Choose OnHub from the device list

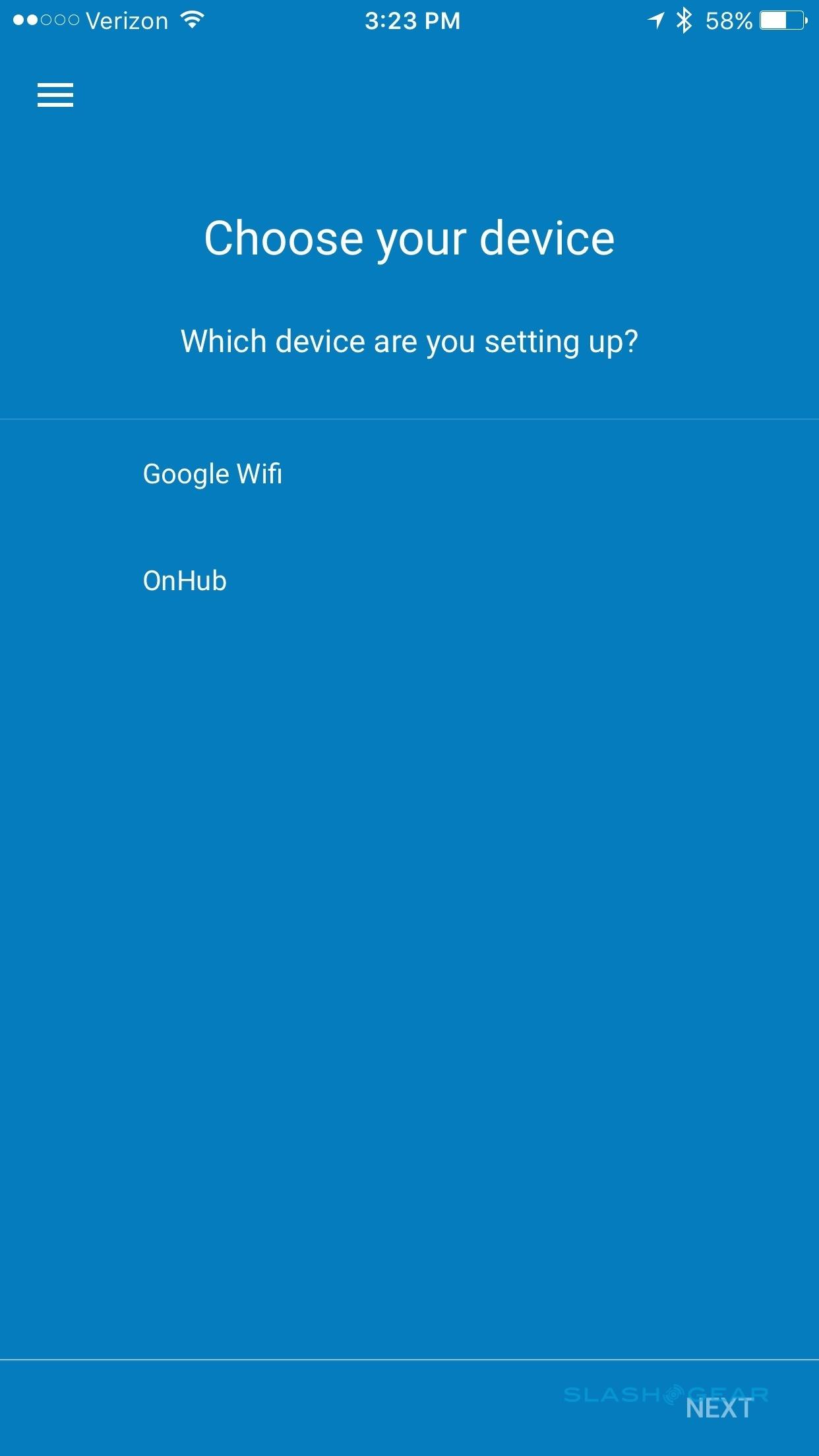pyautogui.click(x=185, y=581)
